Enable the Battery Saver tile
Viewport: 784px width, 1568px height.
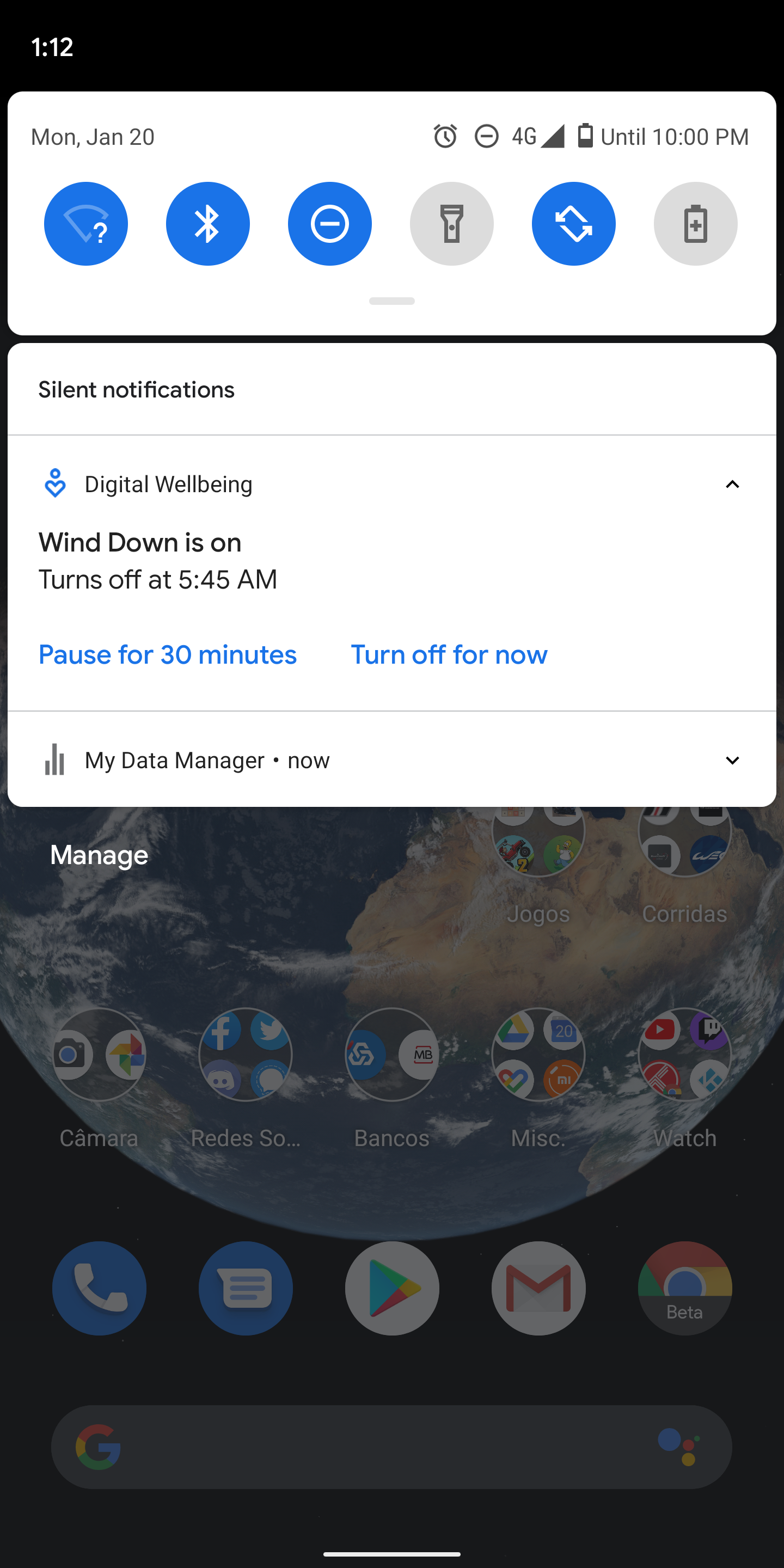point(696,223)
